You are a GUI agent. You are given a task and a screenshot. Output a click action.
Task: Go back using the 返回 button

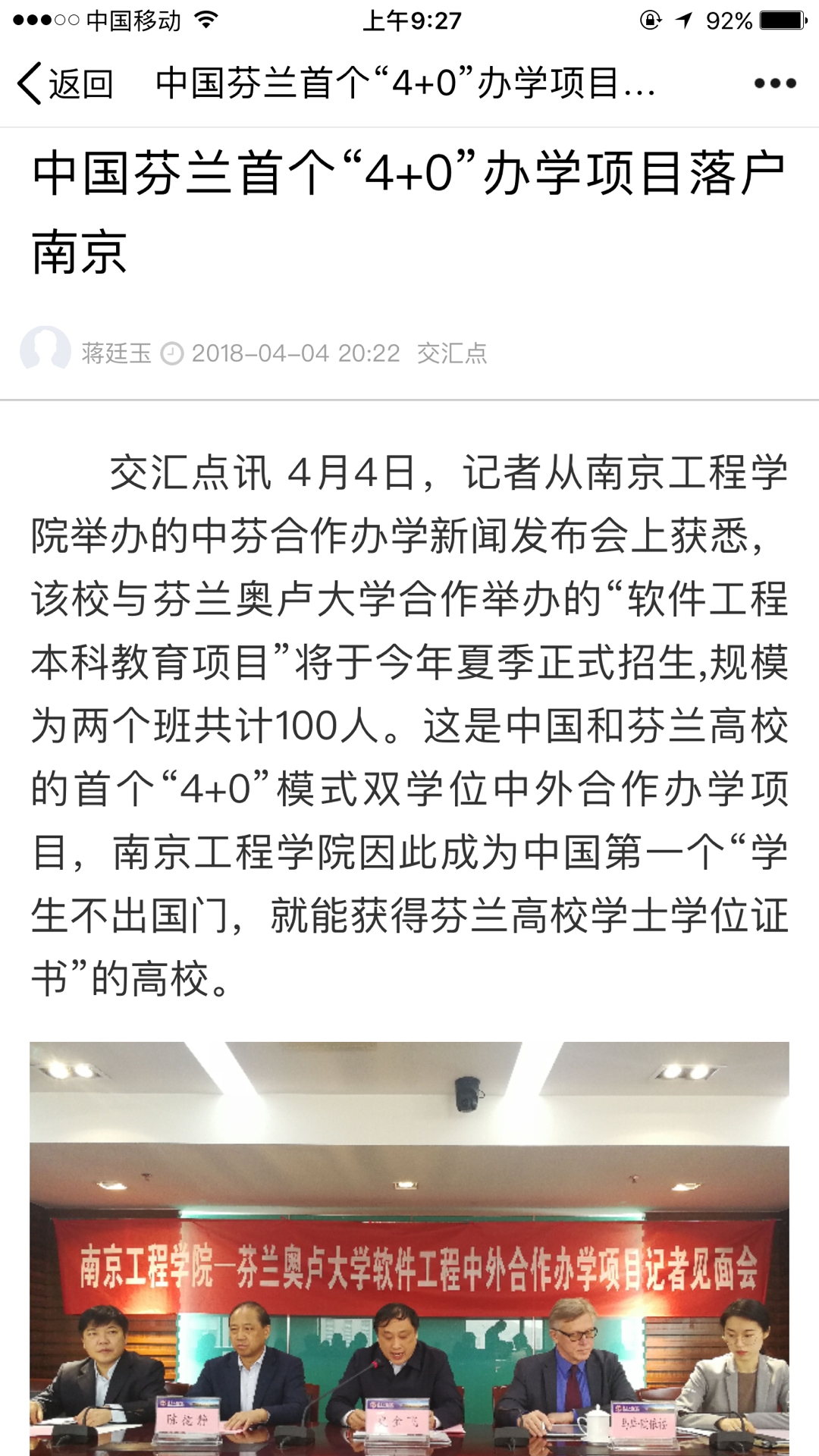click(65, 83)
